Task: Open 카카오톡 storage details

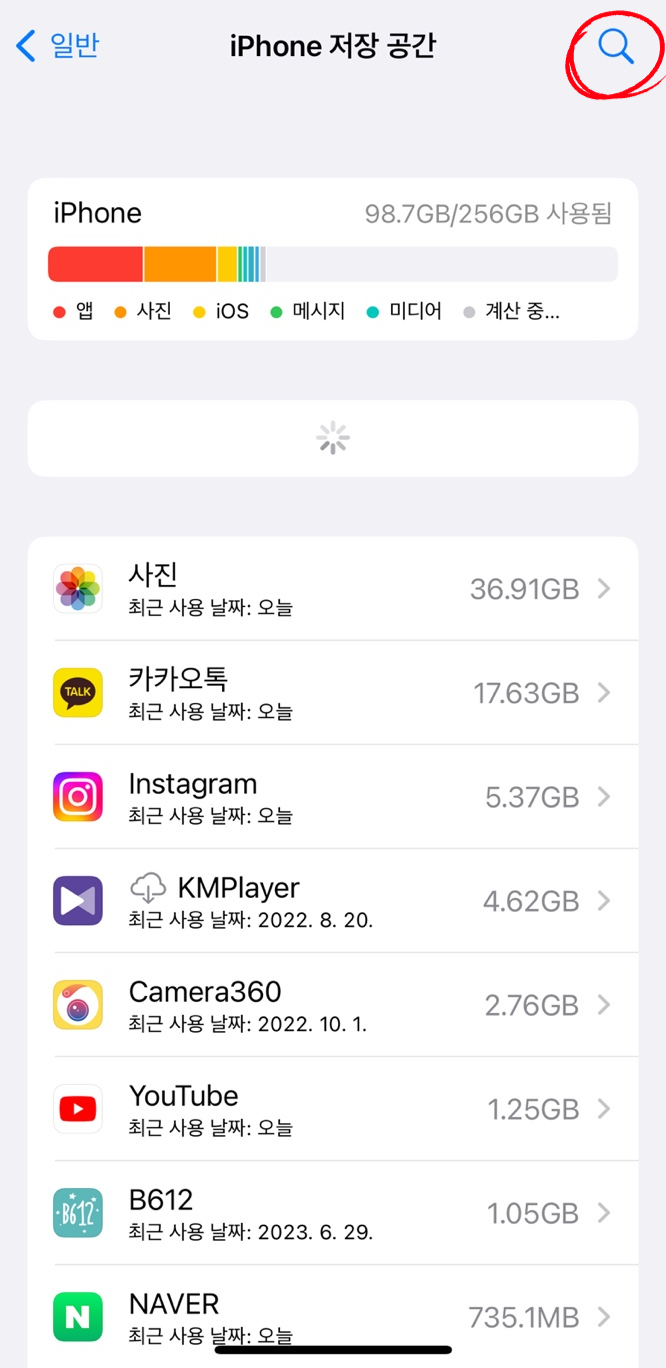Action: point(332,693)
